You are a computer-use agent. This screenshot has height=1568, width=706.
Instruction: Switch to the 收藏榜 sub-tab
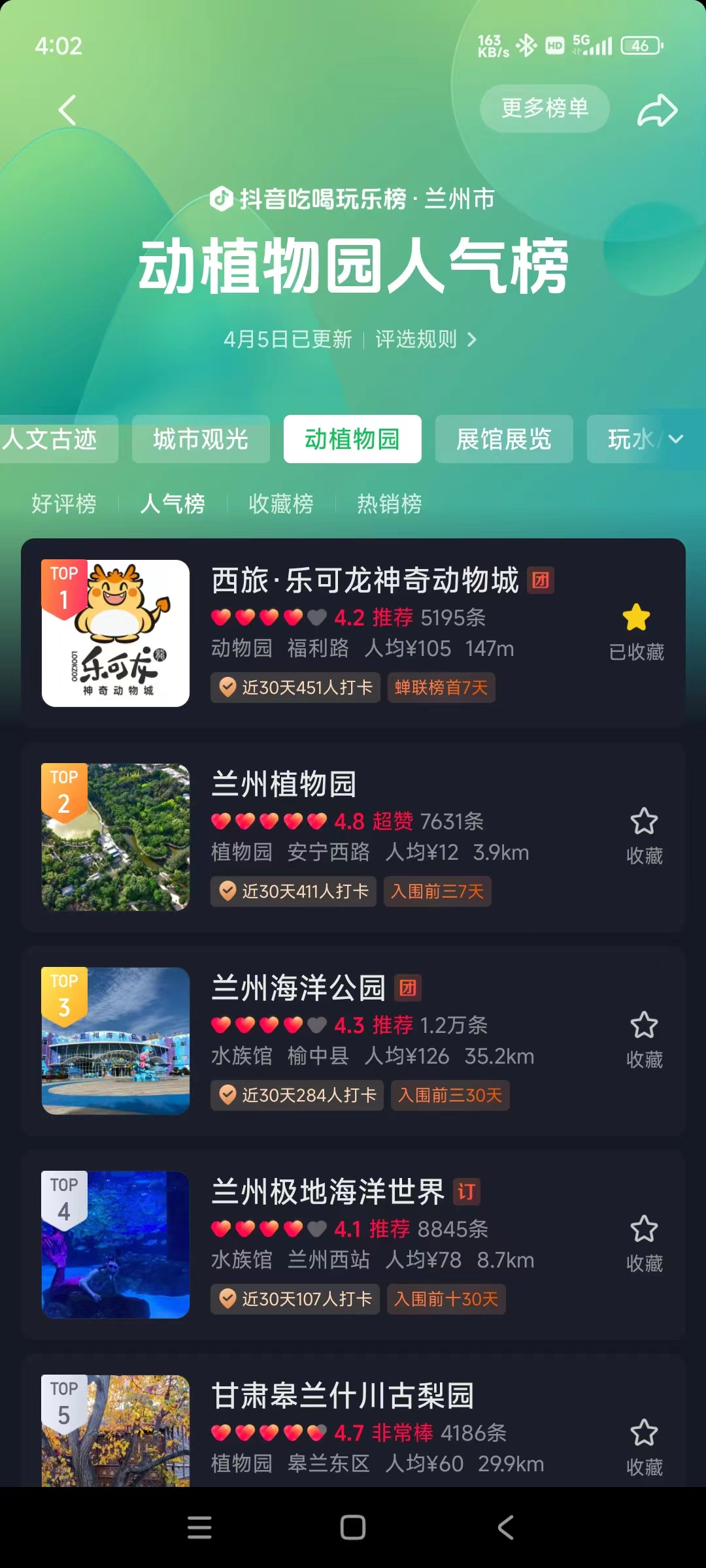pos(281,504)
